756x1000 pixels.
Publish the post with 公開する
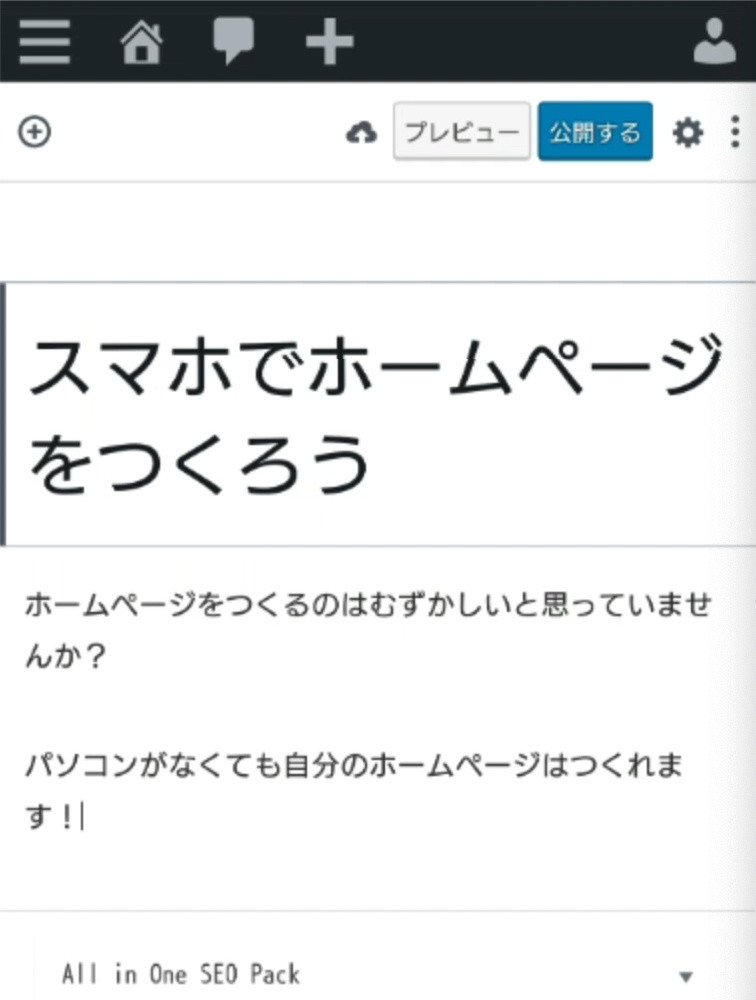(x=595, y=131)
